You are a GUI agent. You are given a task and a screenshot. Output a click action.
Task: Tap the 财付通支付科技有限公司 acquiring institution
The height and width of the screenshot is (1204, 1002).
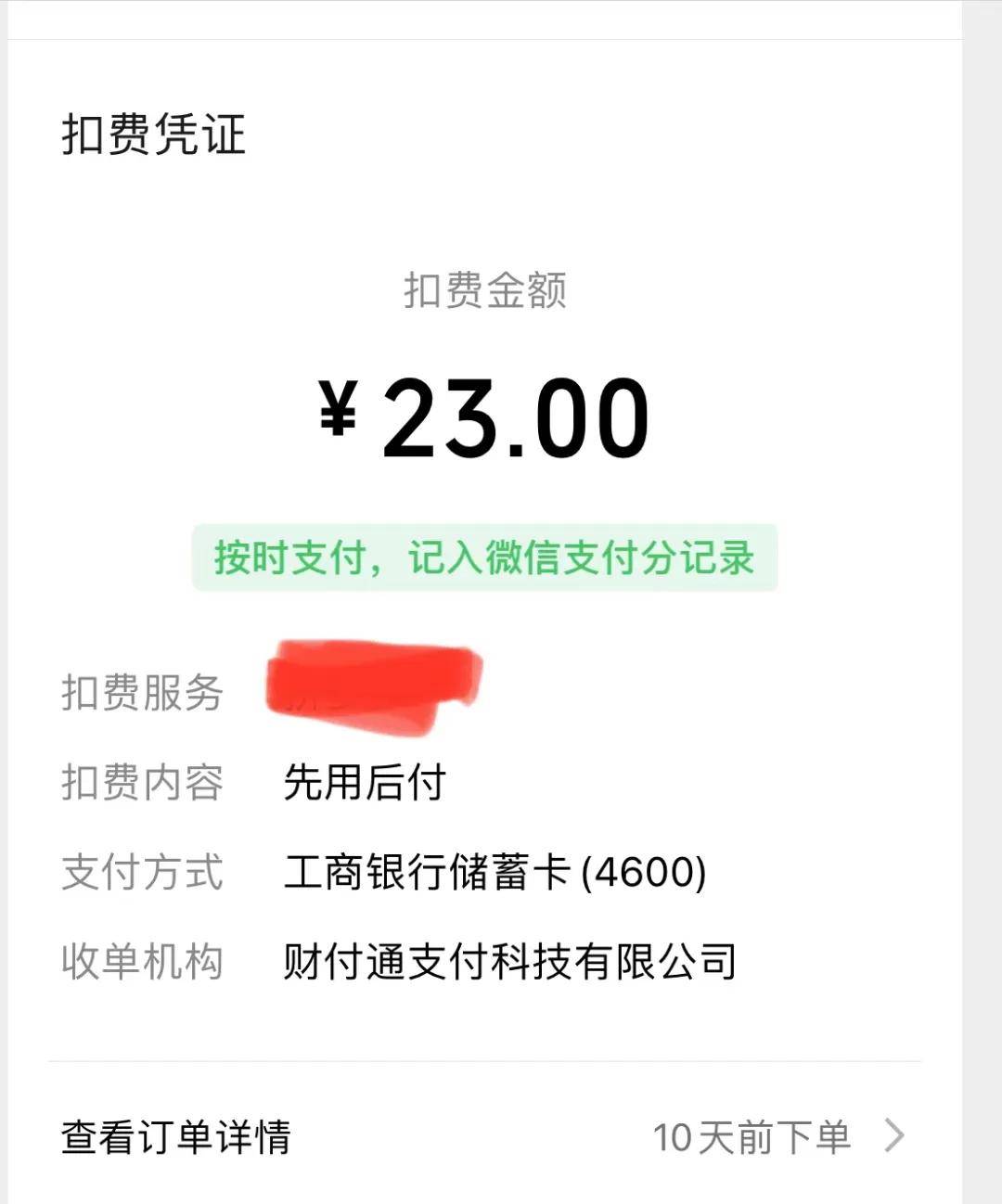pyautogui.click(x=508, y=963)
